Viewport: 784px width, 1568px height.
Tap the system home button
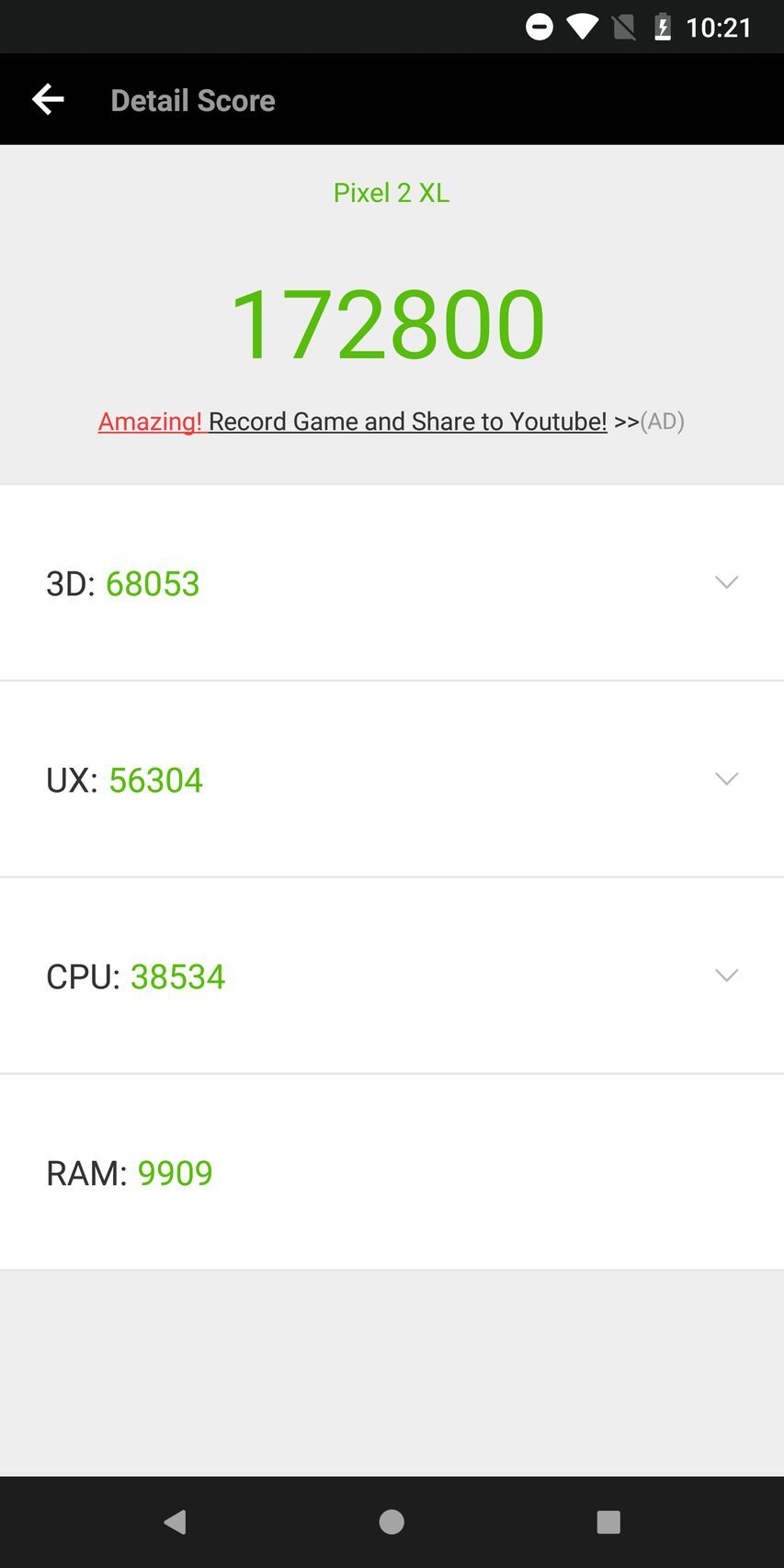392,1522
